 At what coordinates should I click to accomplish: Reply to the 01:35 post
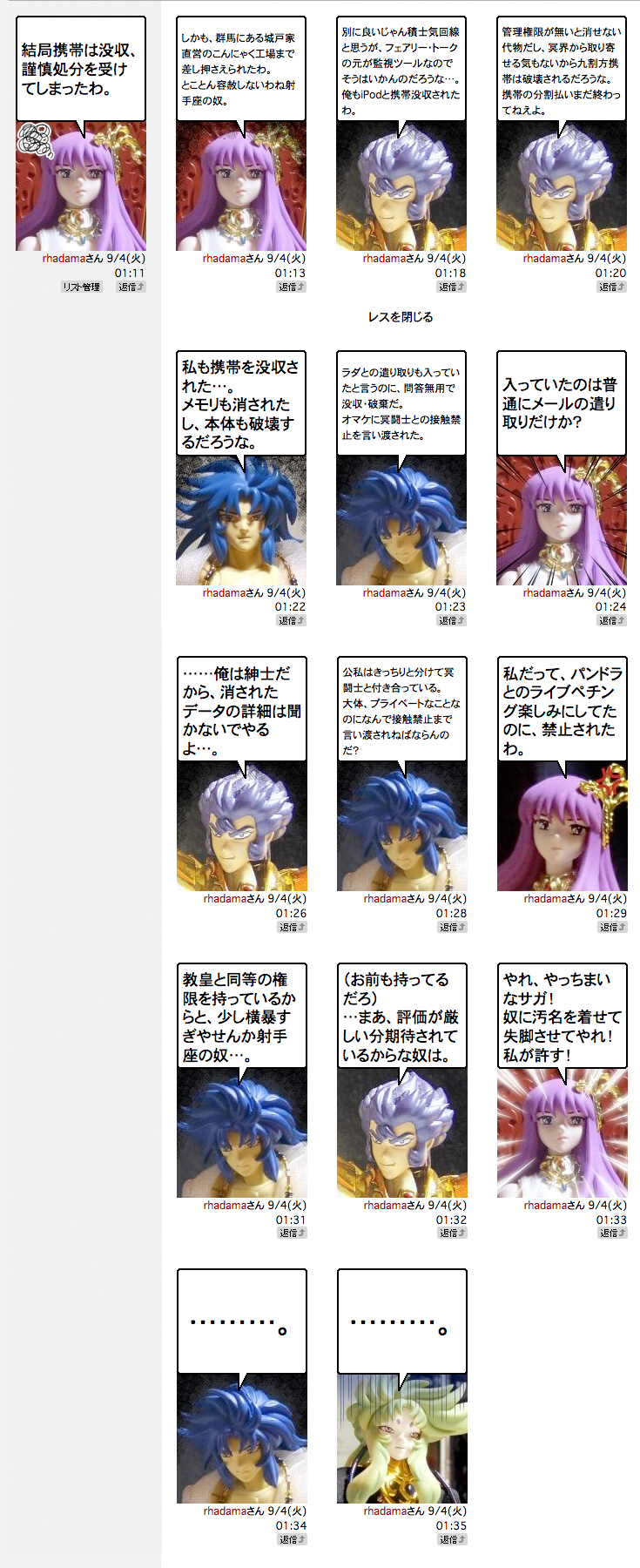[x=453, y=1539]
